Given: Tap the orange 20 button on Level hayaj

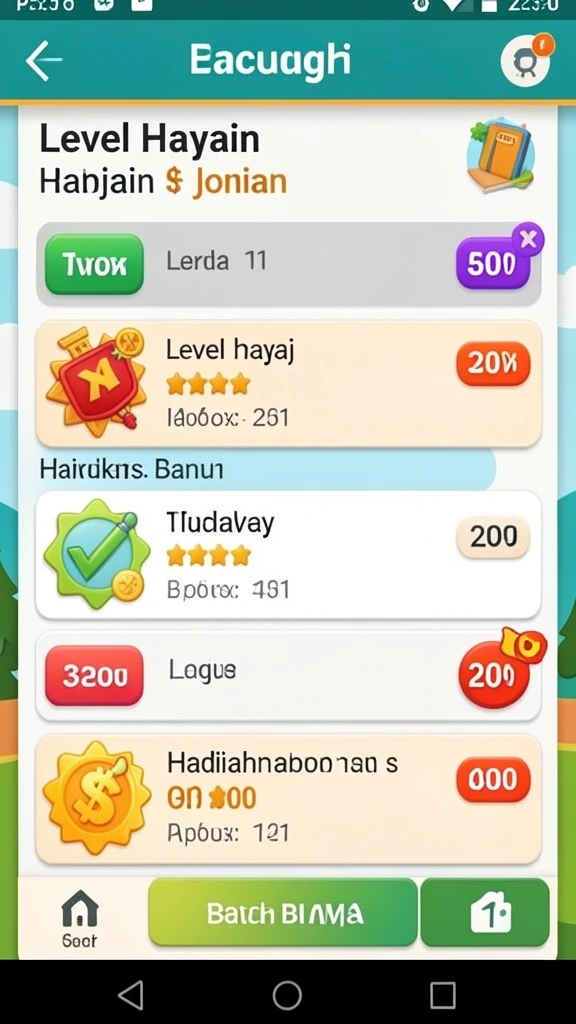Looking at the screenshot, I should 493,363.
